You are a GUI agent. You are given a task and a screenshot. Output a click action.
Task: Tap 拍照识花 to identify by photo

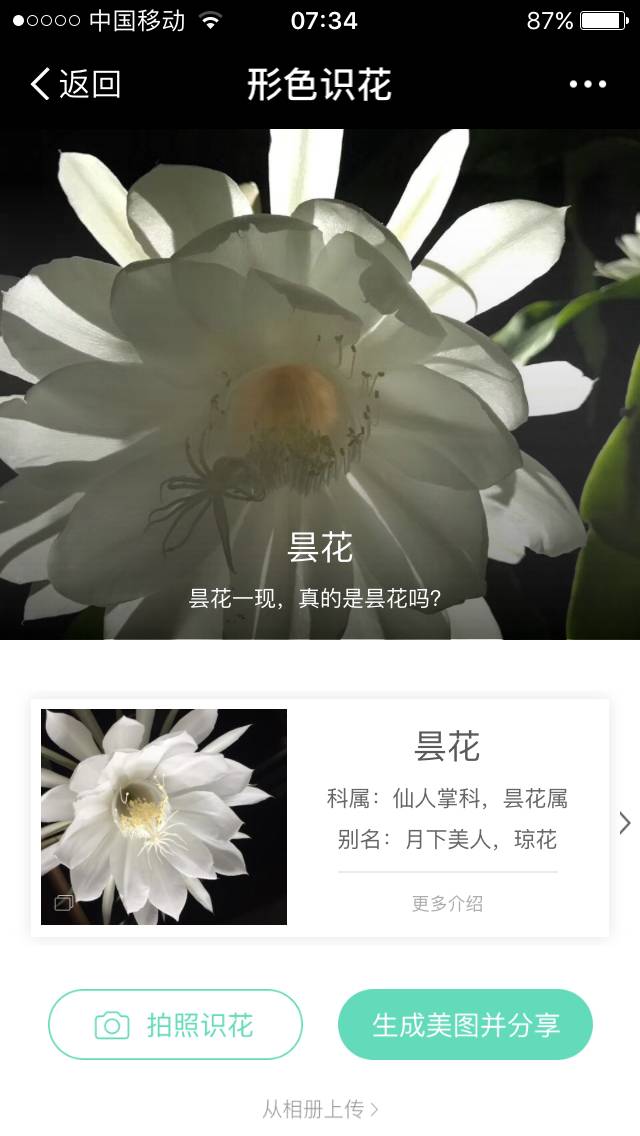pyautogui.click(x=175, y=1025)
